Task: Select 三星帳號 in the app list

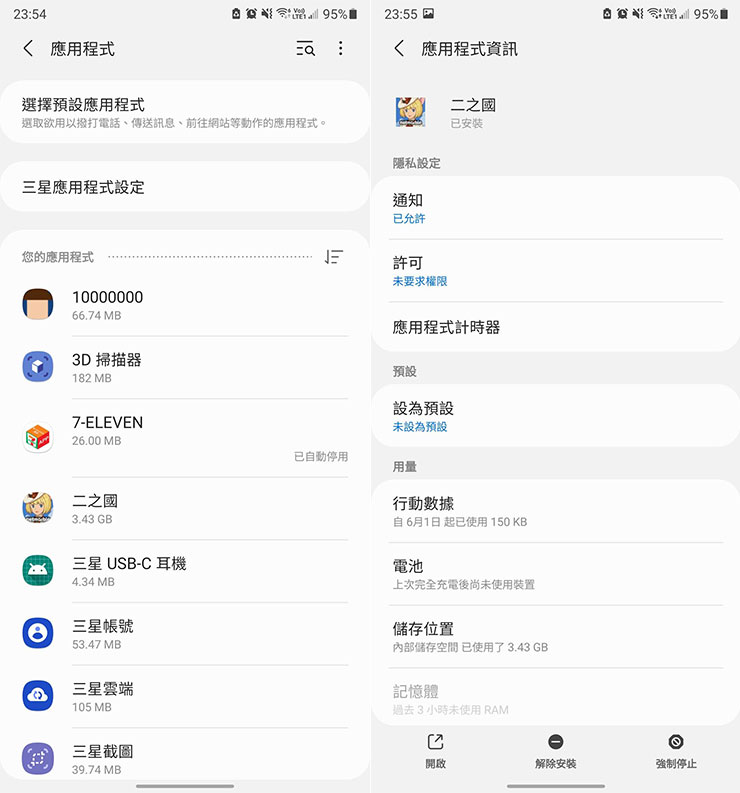Action: 185,634
